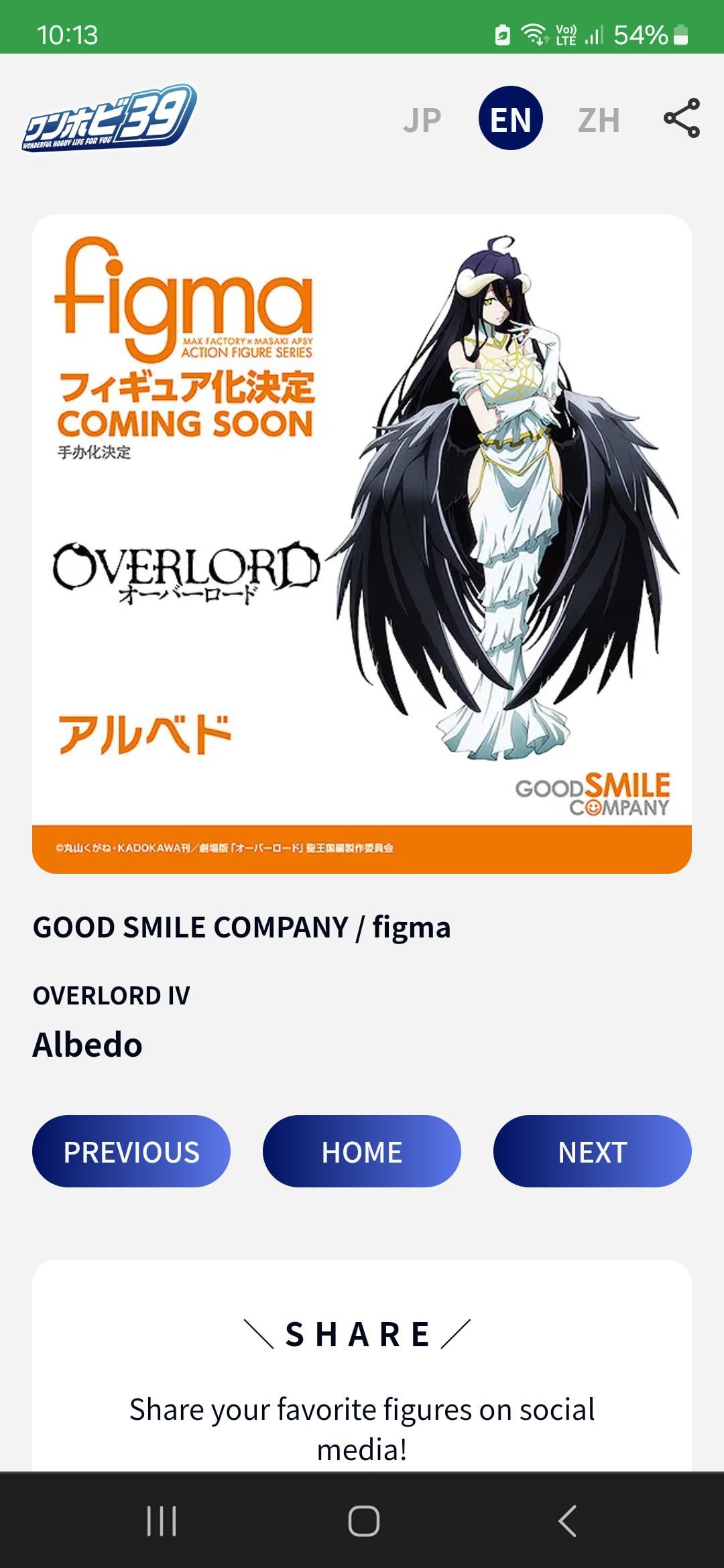
Task: View the NEXT figure
Action: point(592,1151)
